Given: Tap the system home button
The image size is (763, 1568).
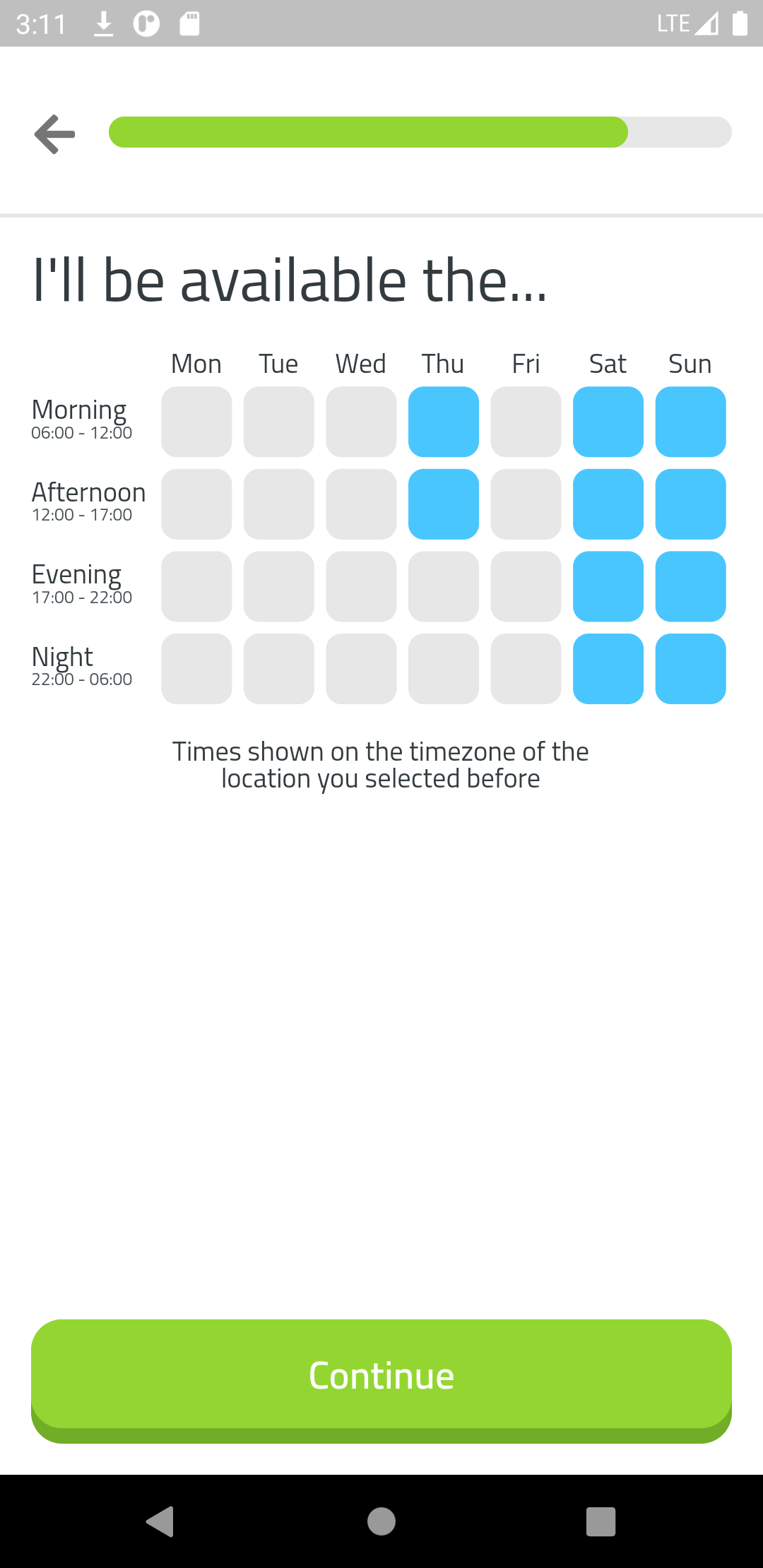Looking at the screenshot, I should (381, 1521).
